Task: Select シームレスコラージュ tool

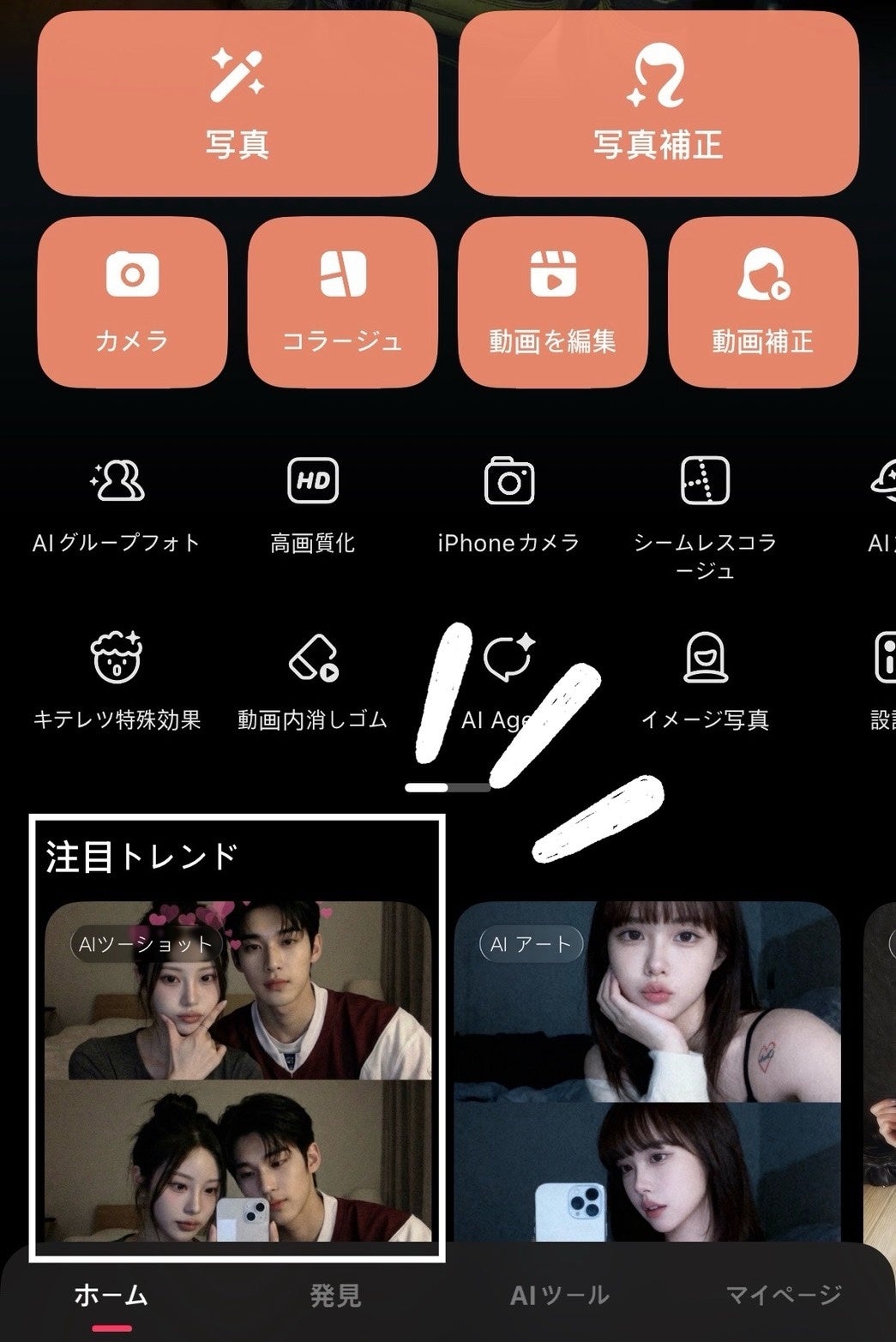Action: coord(705,510)
